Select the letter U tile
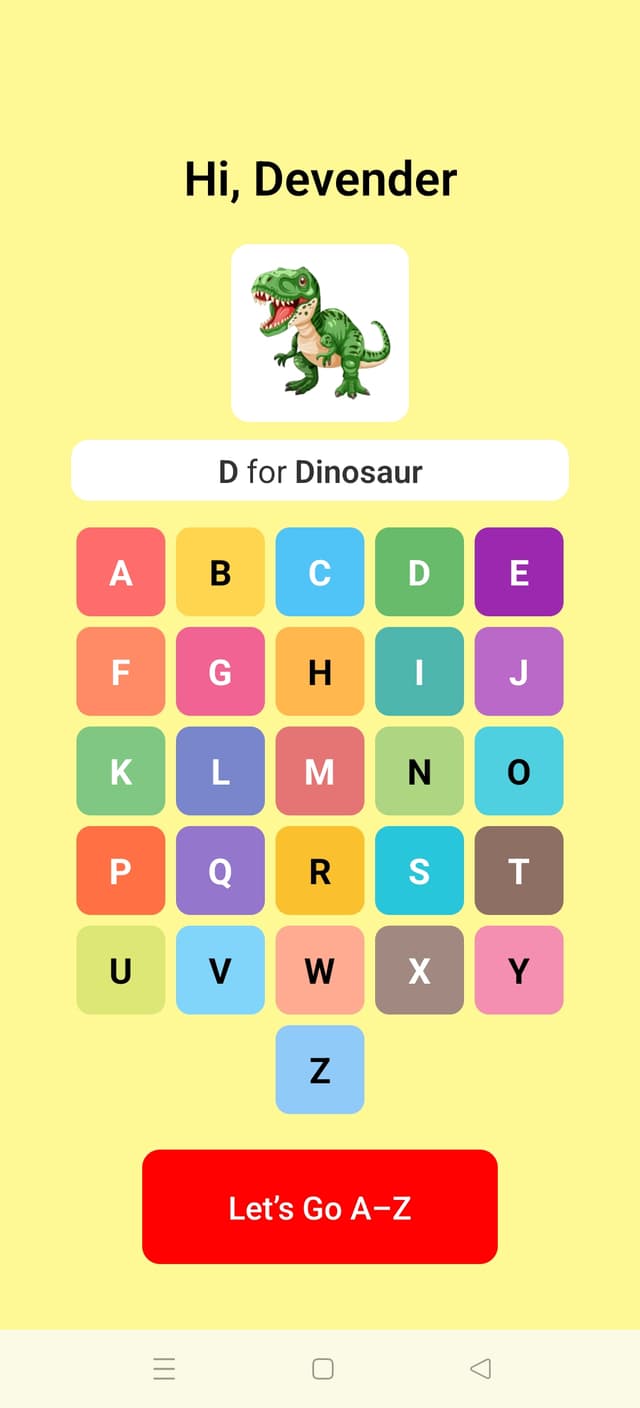Viewport: 640px width, 1408px height. coord(120,970)
